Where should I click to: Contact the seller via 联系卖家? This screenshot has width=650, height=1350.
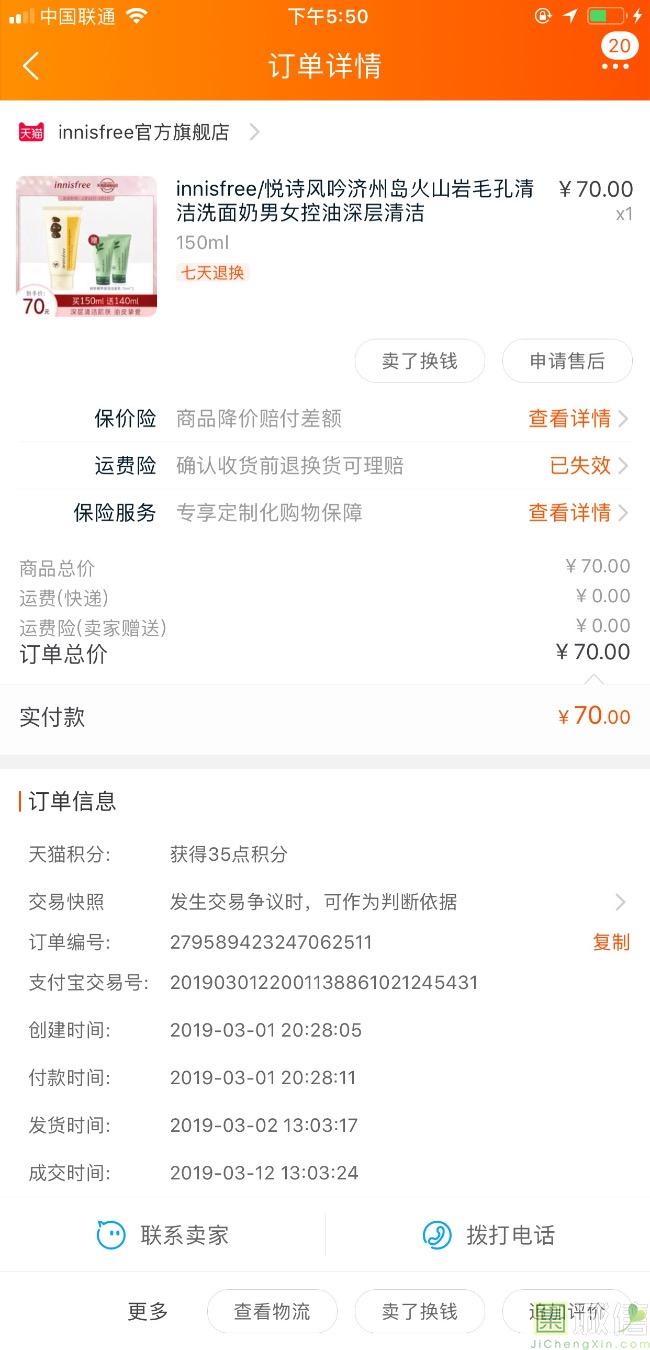coord(163,1235)
